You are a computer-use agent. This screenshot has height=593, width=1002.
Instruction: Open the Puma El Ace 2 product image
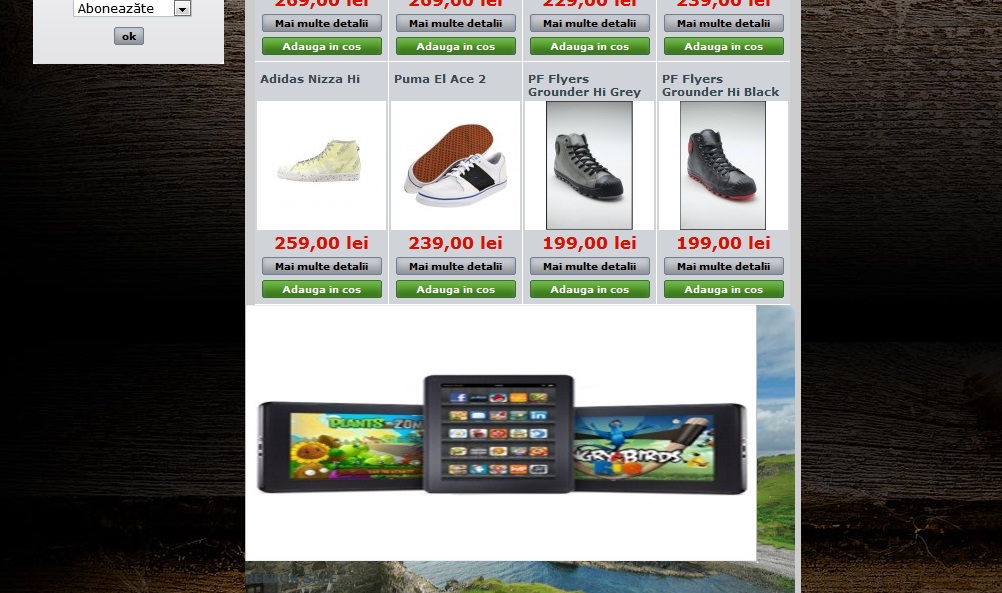[x=455, y=165]
